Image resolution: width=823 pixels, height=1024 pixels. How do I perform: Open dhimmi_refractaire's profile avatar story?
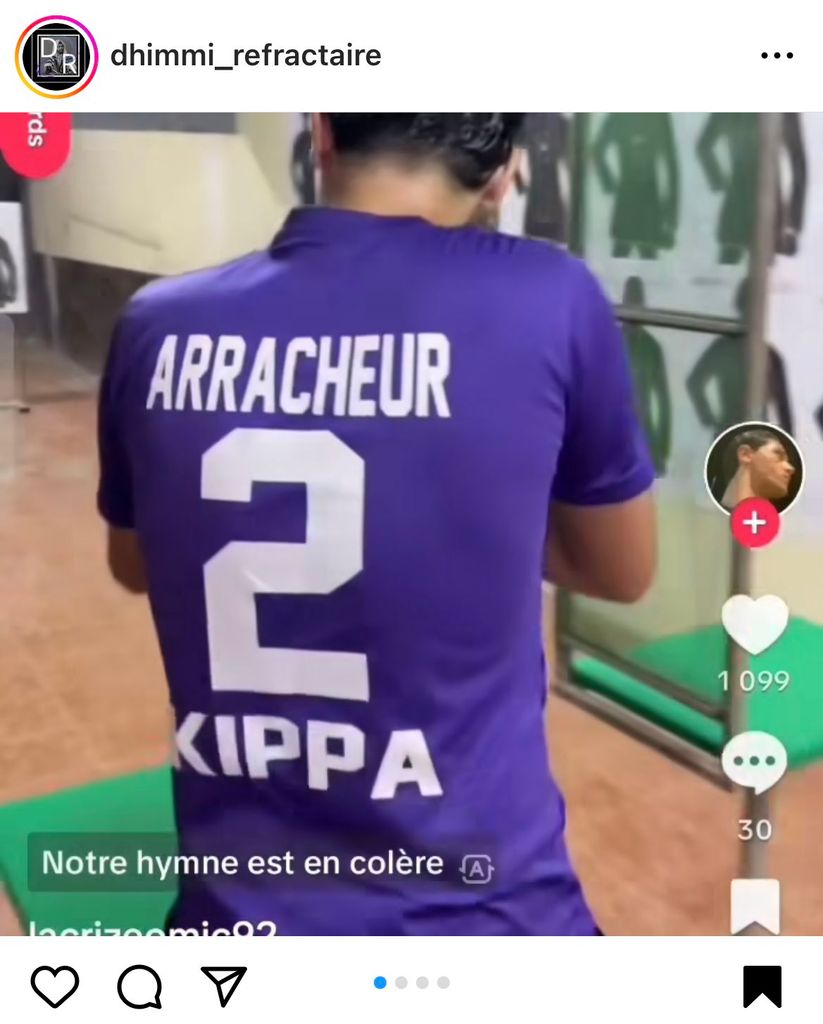pos(56,56)
